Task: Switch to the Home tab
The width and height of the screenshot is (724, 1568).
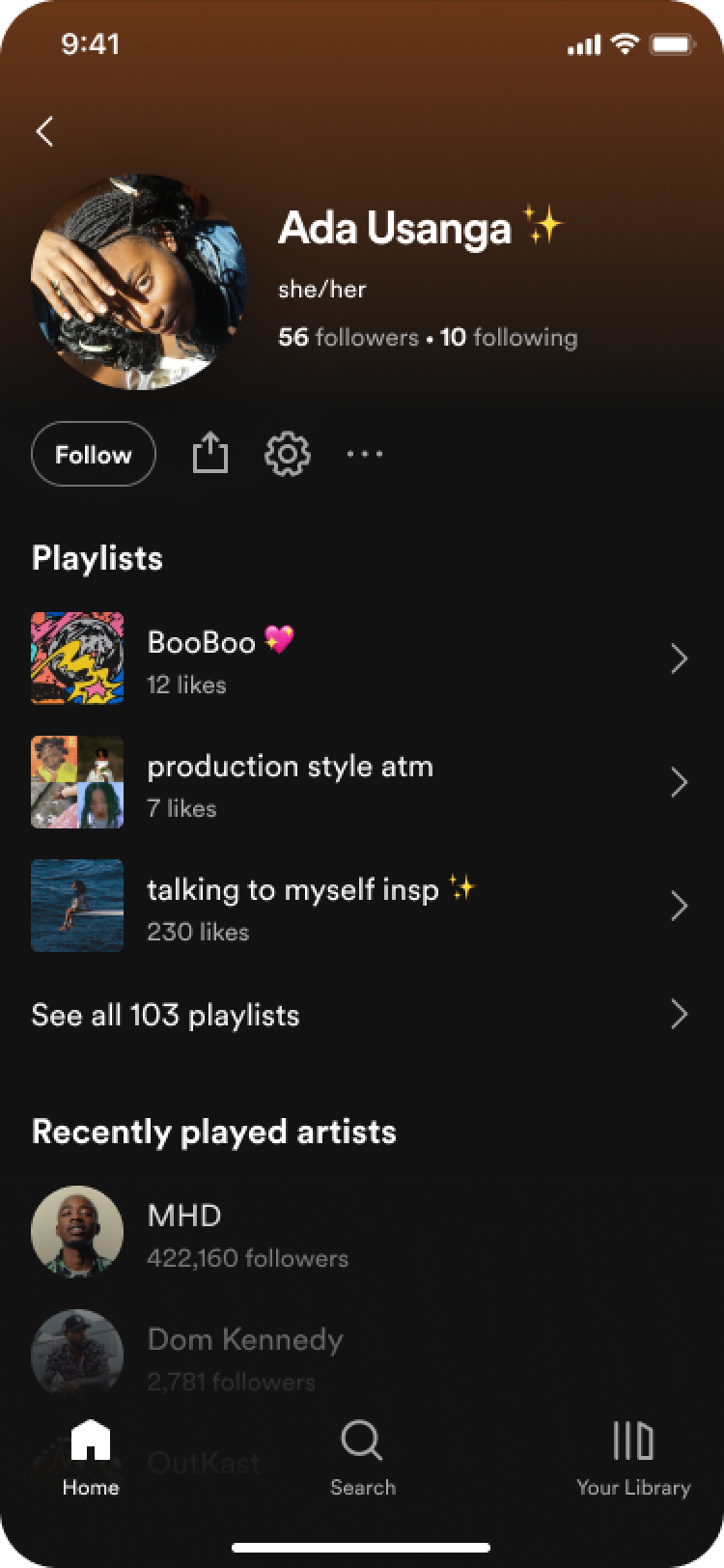Action: (91, 1458)
